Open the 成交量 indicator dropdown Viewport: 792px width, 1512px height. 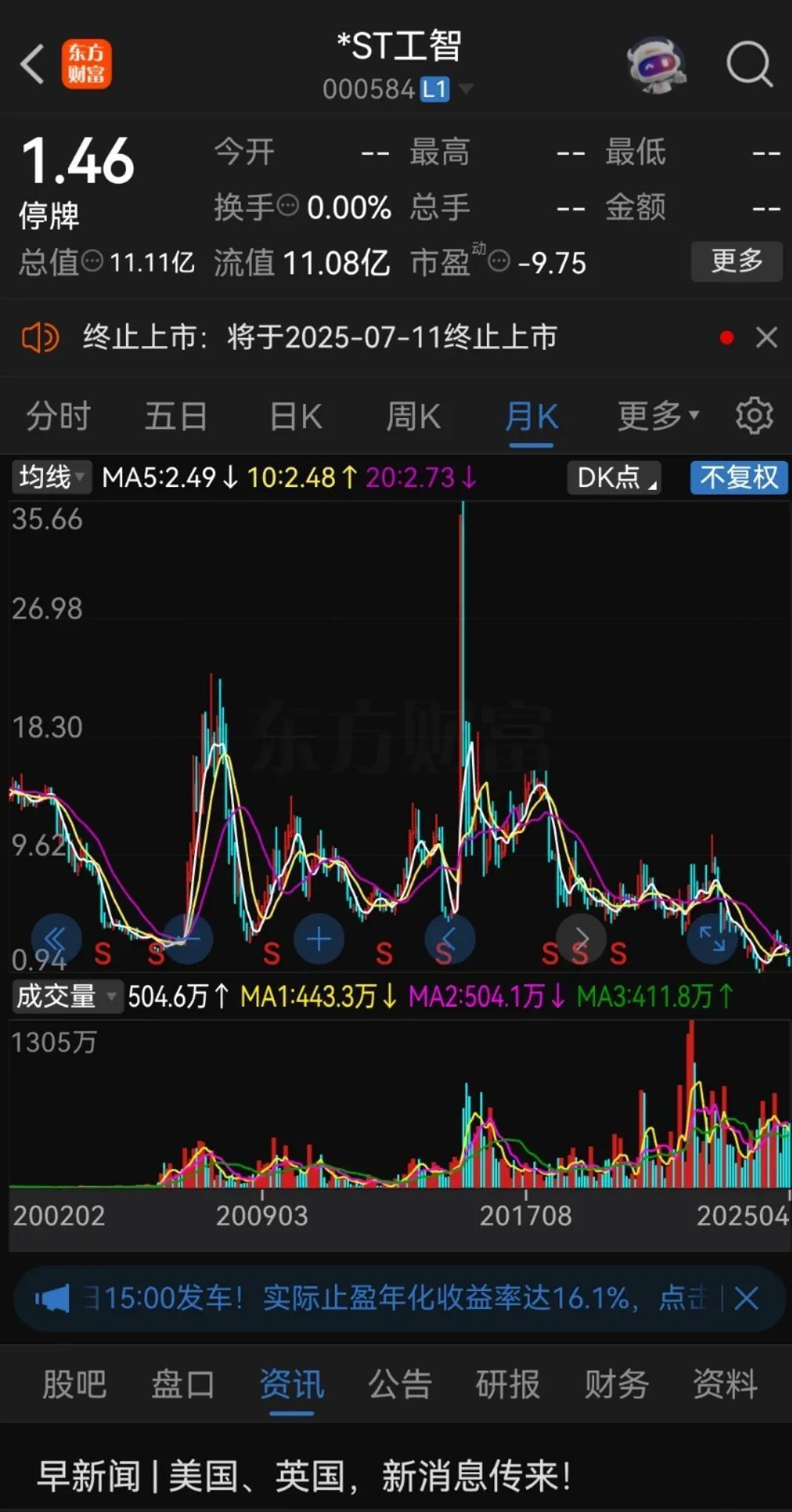point(65,996)
